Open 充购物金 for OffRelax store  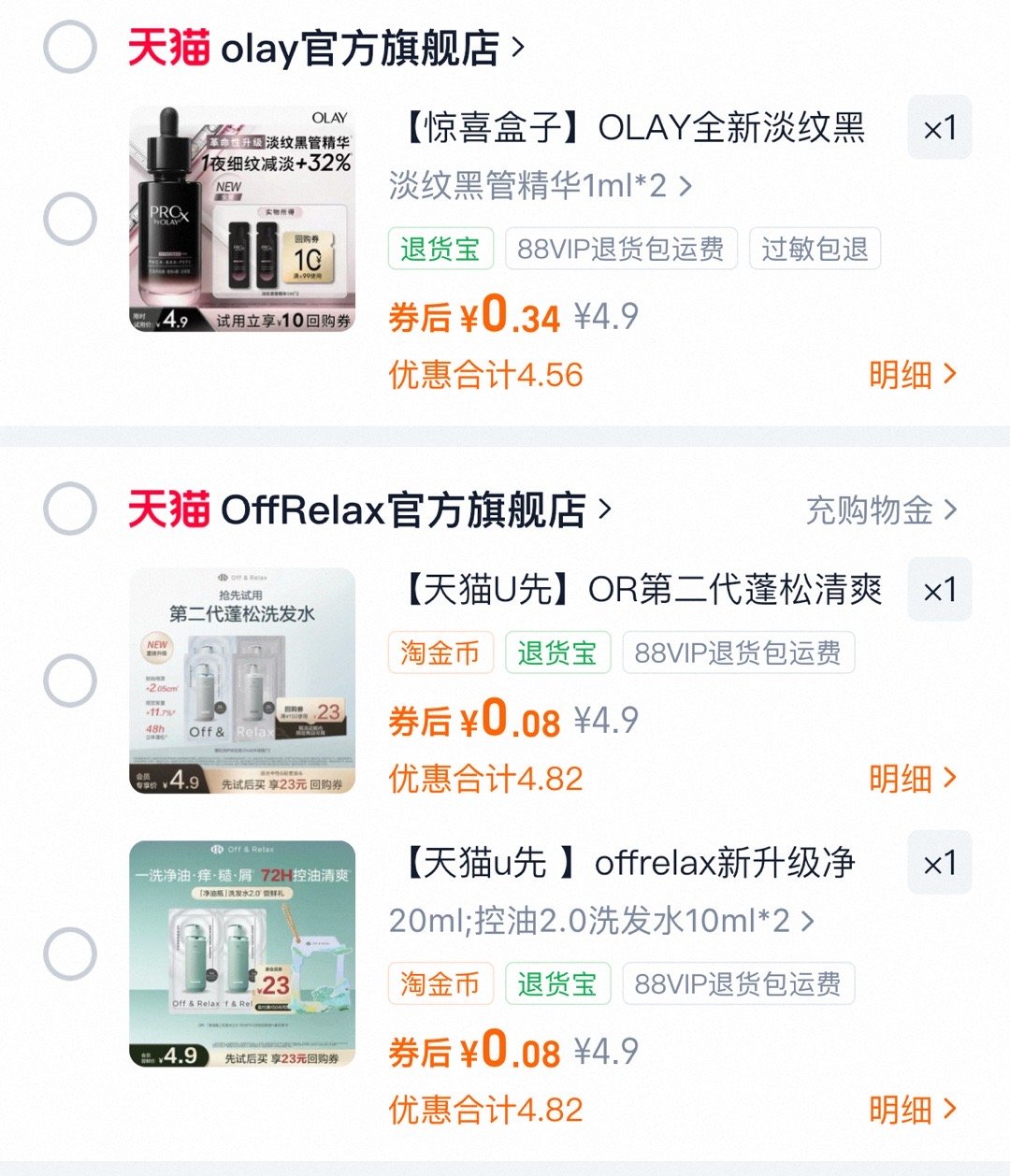pos(881,510)
